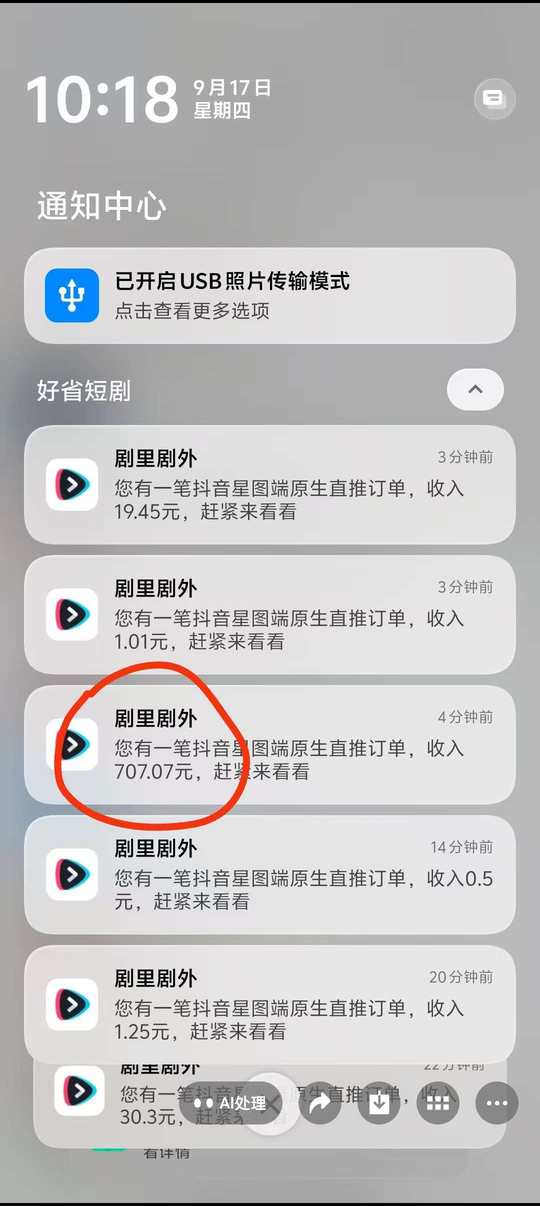Share this image with the arrow icon
This screenshot has height=1206, width=540.
click(x=321, y=1103)
